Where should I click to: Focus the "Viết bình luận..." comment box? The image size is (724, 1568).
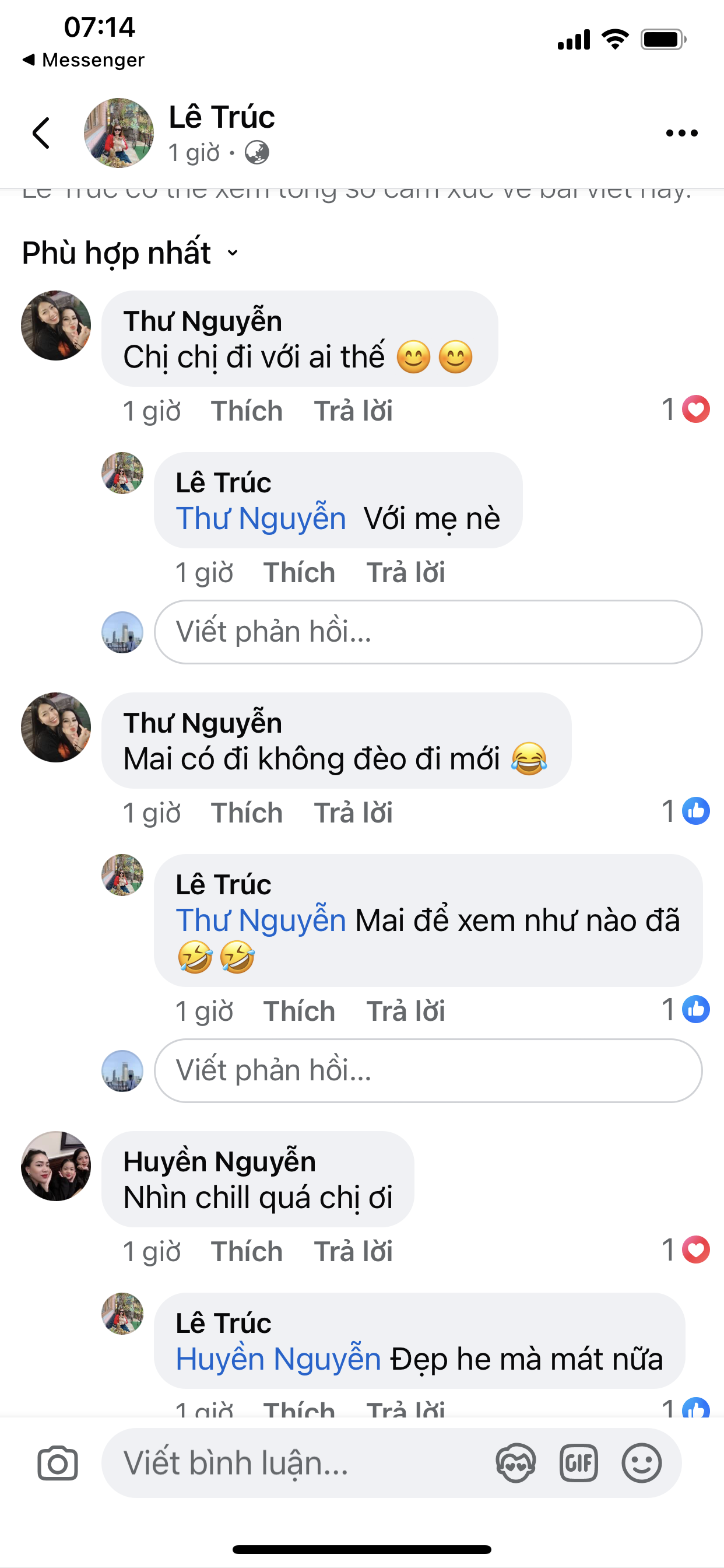pyautogui.click(x=292, y=1462)
